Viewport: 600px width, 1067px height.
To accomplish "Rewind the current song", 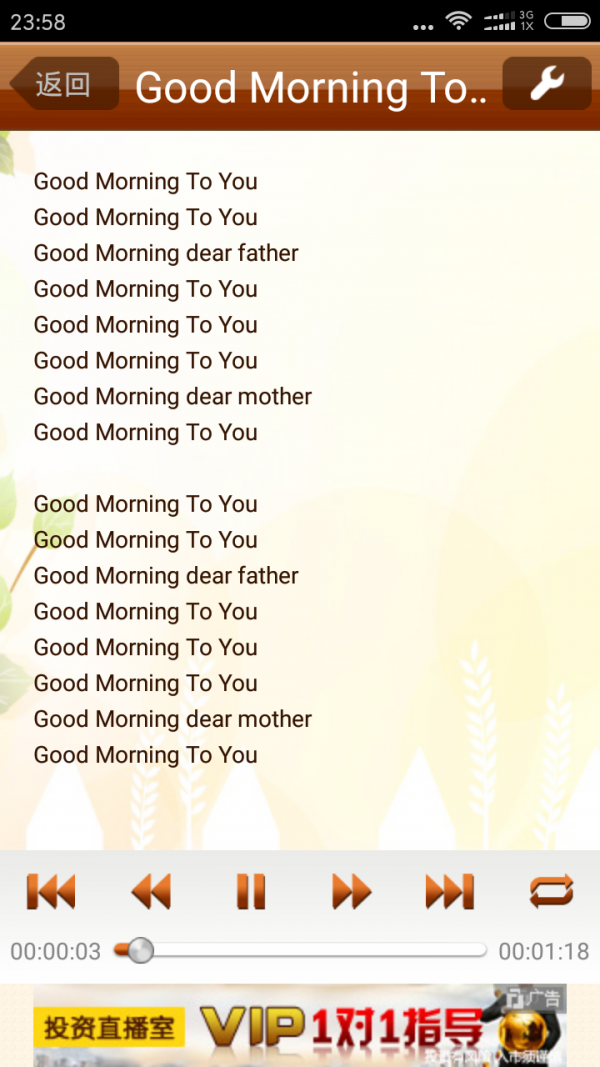I will [151, 890].
